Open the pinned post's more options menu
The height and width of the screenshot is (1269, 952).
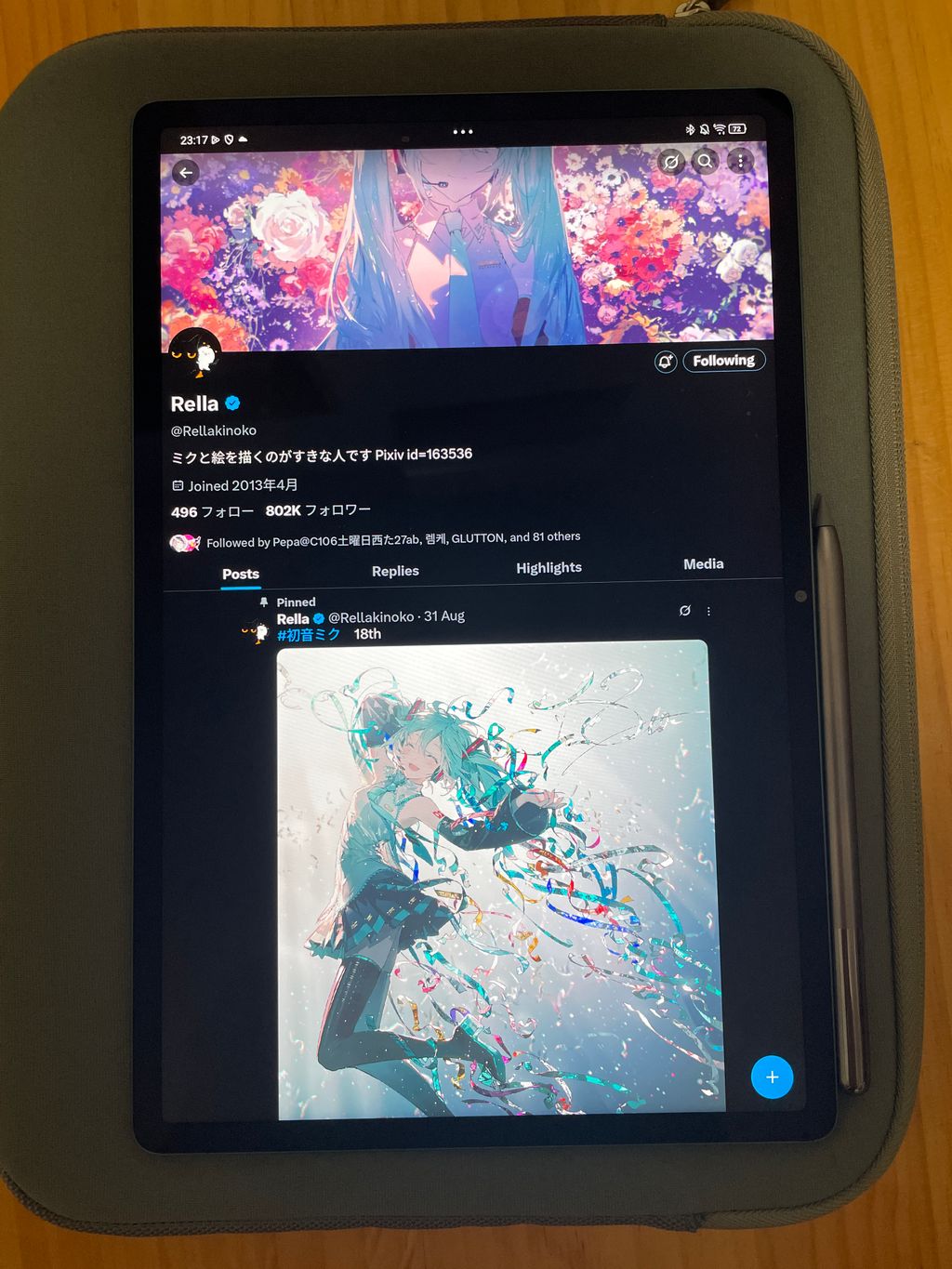pyautogui.click(x=708, y=612)
